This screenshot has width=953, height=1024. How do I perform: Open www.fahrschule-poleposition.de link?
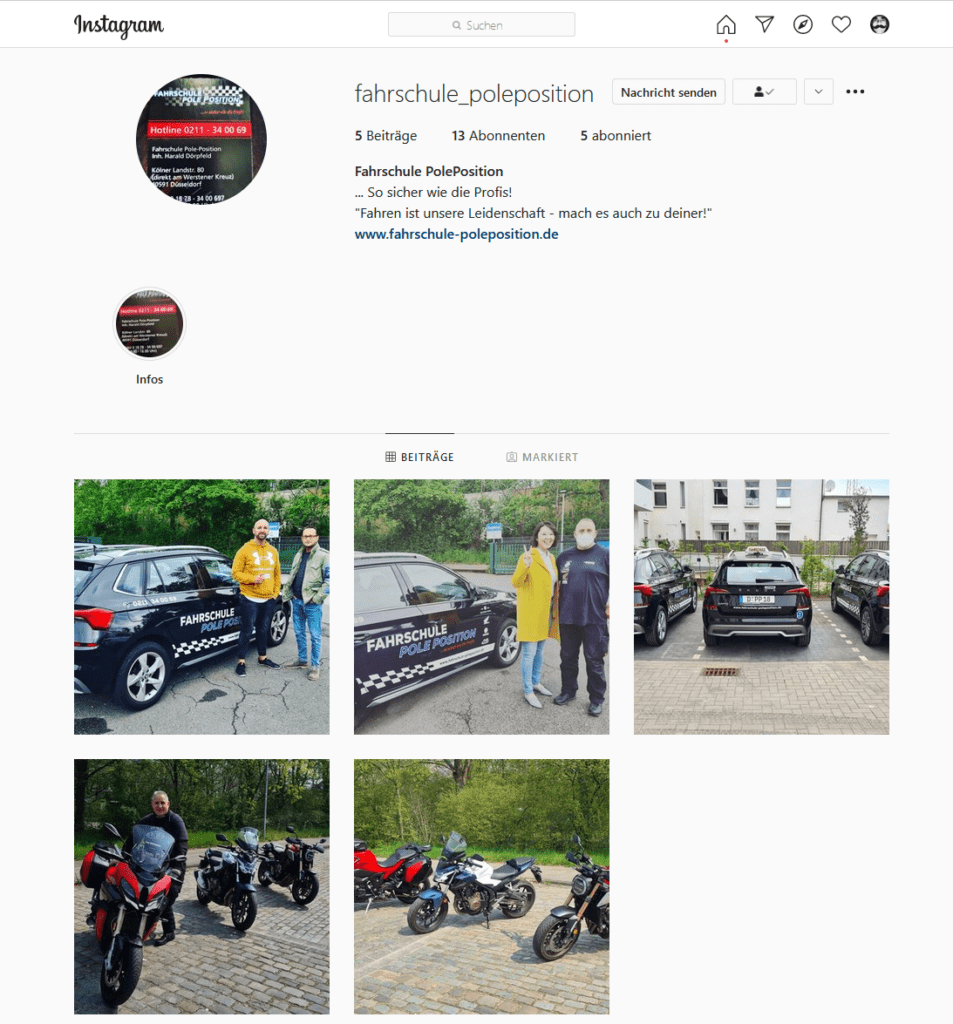[456, 234]
